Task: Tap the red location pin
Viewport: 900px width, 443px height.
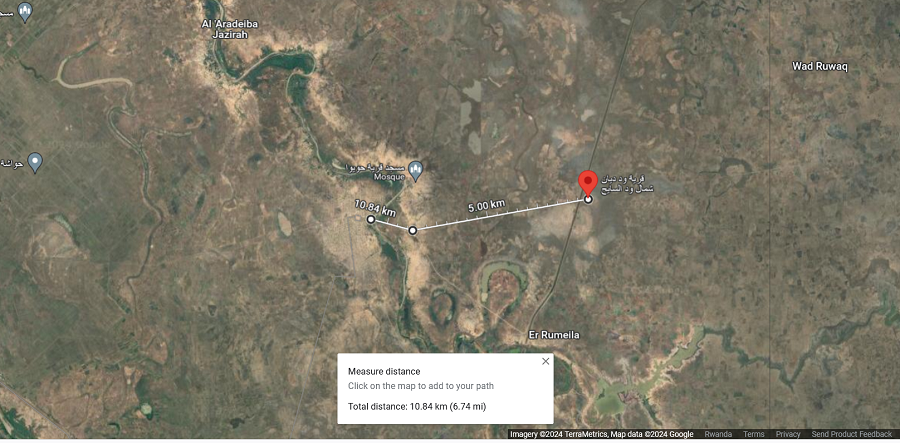Action: coord(588,182)
